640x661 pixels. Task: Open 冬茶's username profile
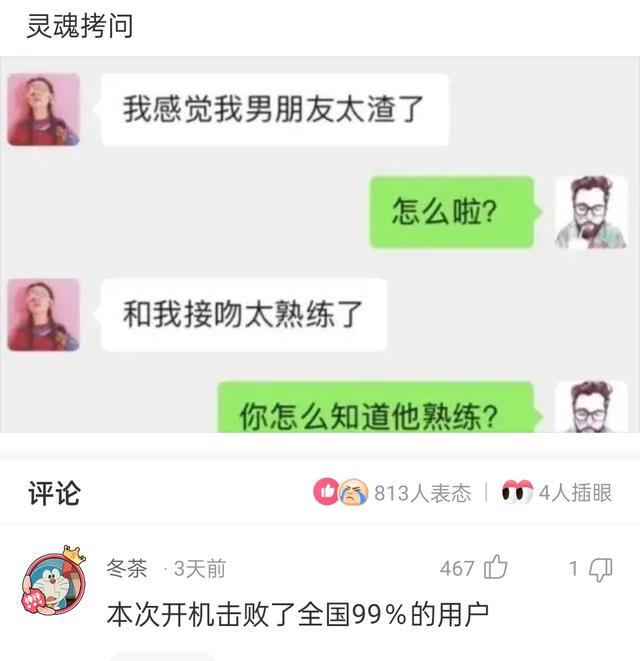[x=127, y=568]
